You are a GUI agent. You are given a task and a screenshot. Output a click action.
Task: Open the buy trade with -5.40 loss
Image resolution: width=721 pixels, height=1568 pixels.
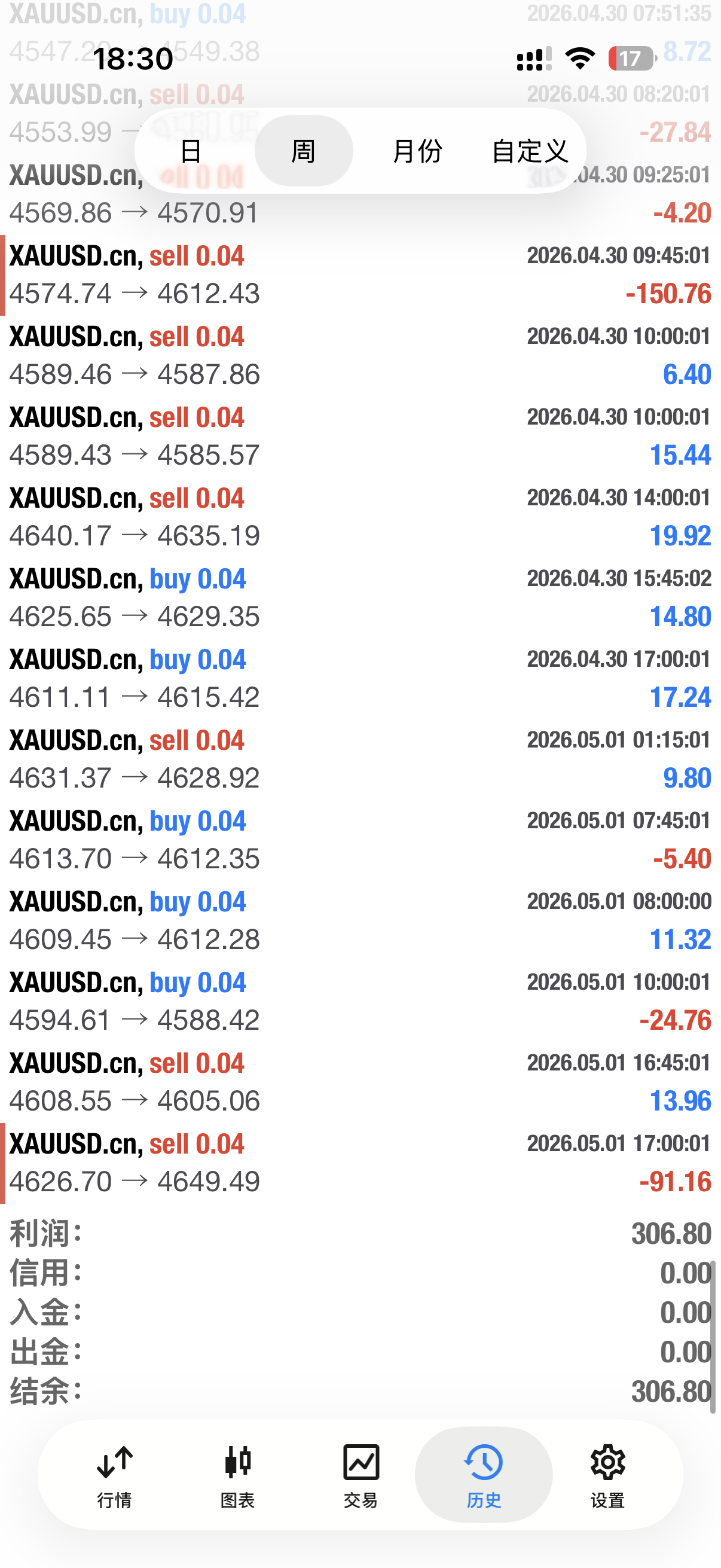[360, 840]
